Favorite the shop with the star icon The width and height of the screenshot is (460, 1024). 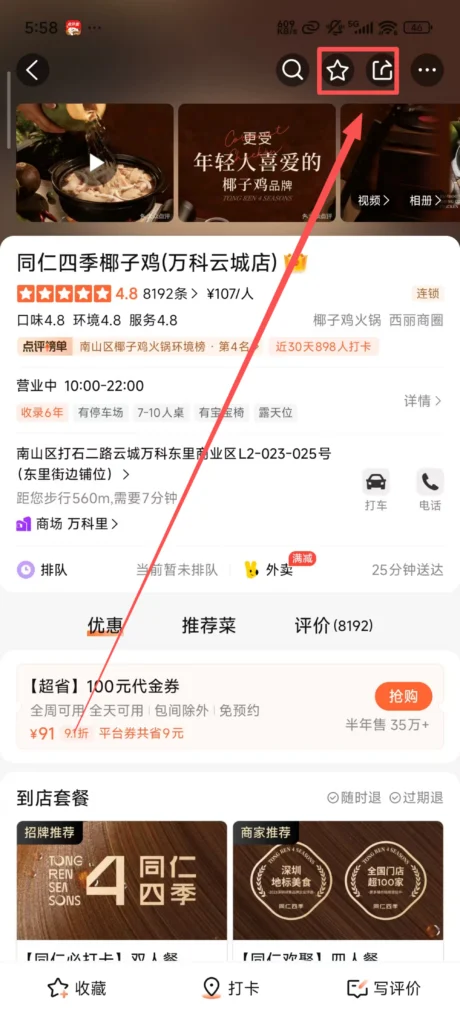[x=338, y=70]
